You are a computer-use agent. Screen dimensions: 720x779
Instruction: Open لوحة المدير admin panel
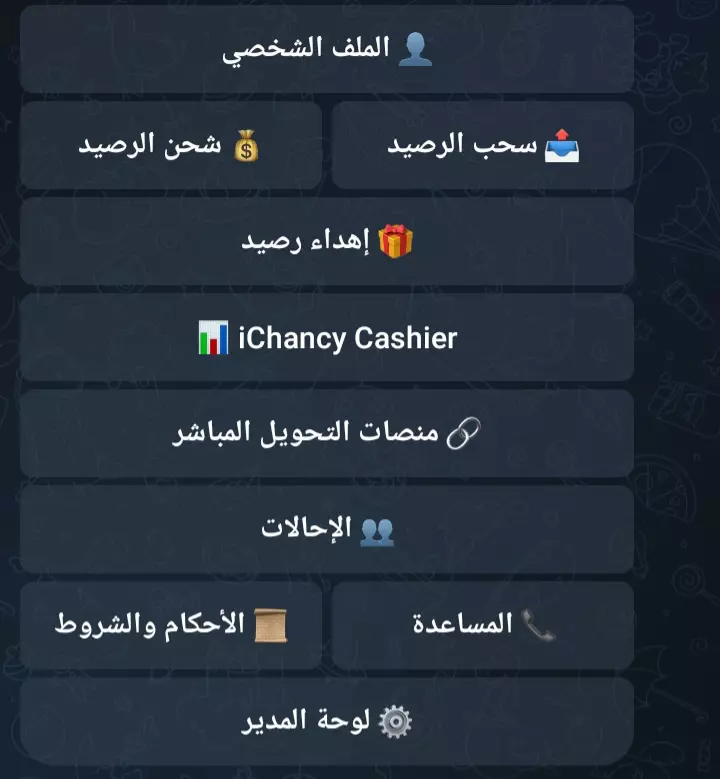pos(327,721)
